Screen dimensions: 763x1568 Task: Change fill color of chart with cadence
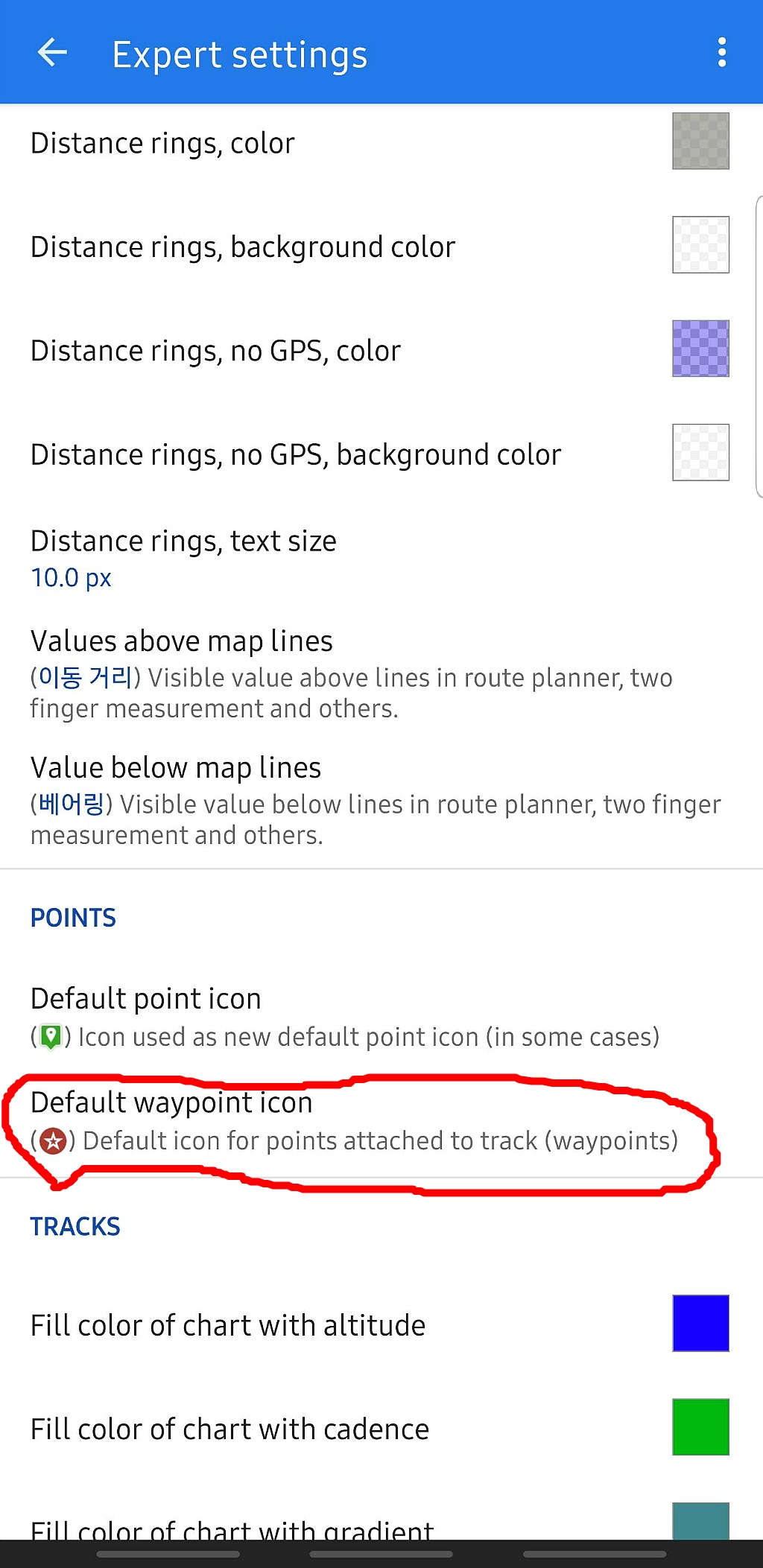tap(700, 1427)
